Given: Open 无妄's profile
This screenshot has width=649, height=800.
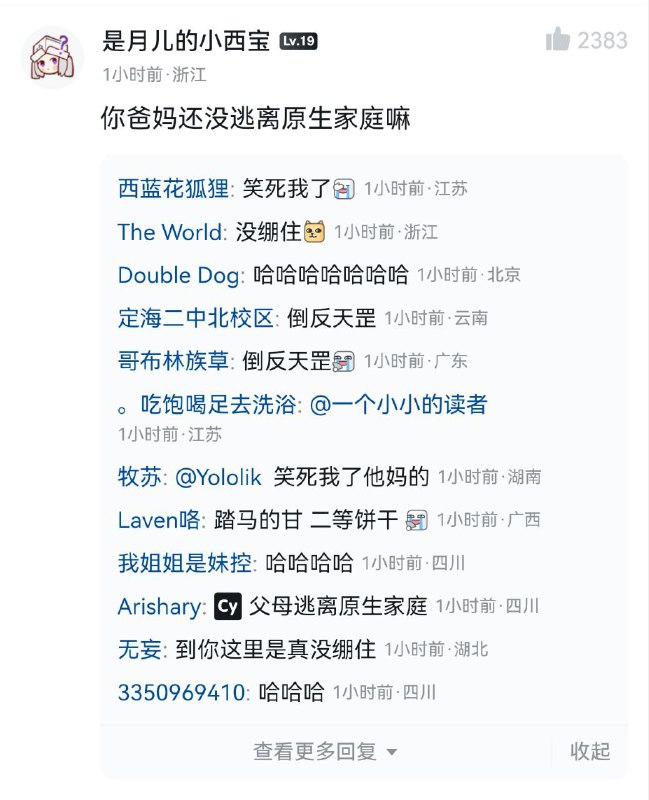Looking at the screenshot, I should point(139,649).
